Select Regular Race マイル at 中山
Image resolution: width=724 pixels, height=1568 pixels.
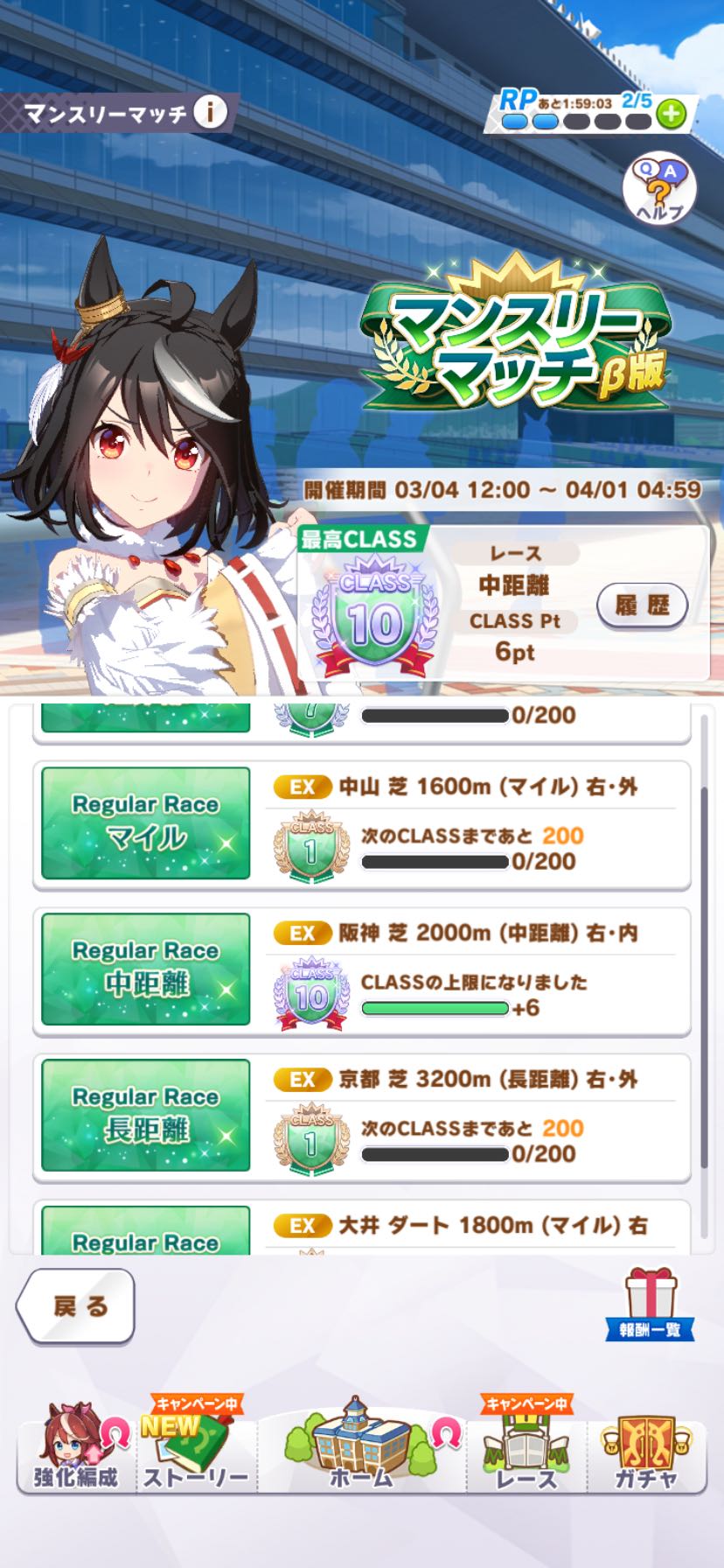click(146, 823)
